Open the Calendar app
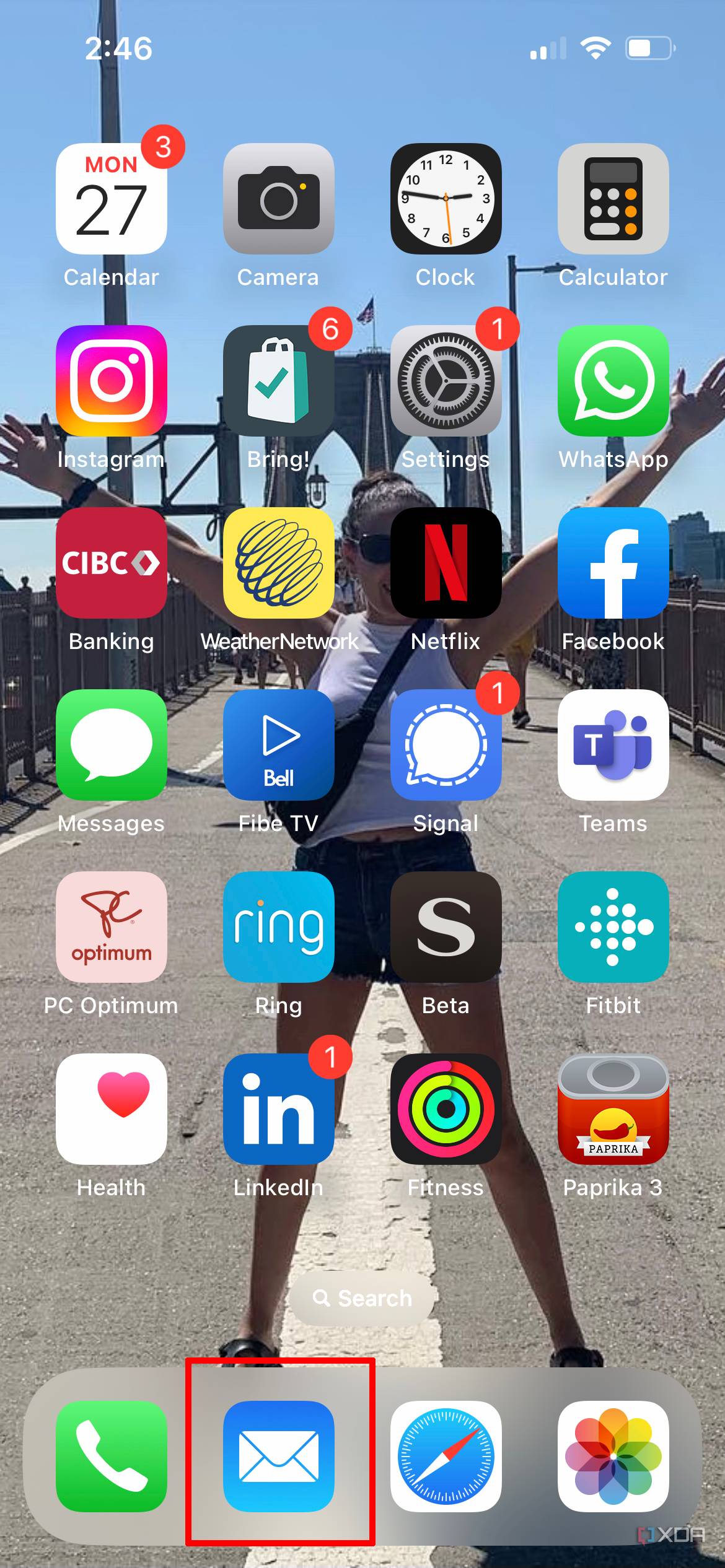 [x=112, y=199]
